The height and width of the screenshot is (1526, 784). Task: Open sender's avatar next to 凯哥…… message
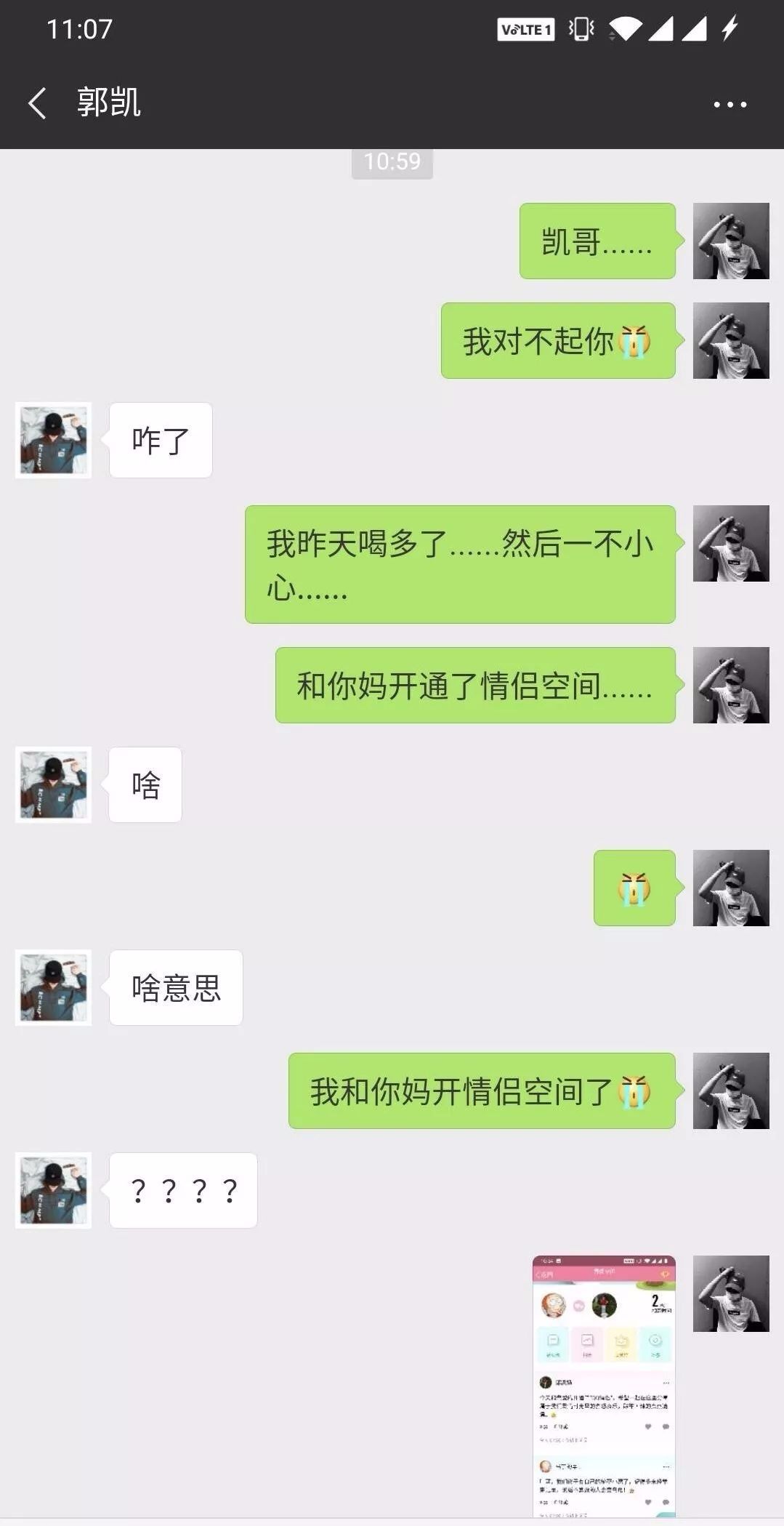point(730,241)
